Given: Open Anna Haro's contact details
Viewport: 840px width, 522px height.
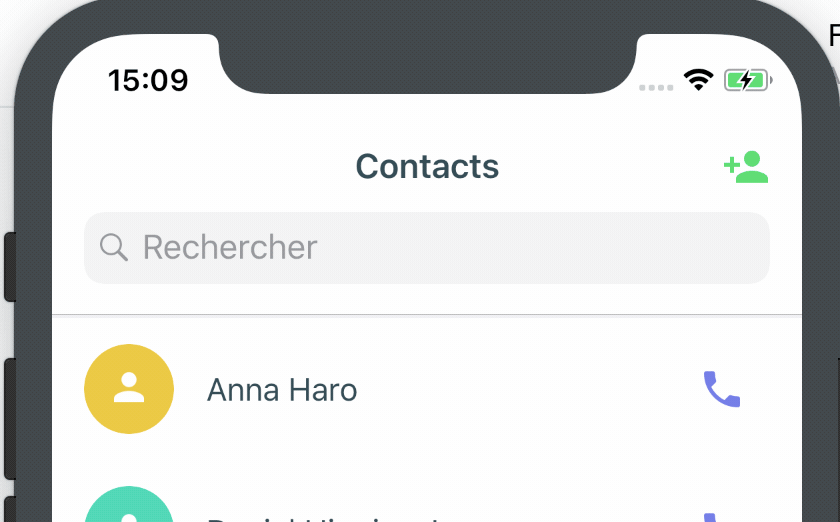Looking at the screenshot, I should [282, 389].
